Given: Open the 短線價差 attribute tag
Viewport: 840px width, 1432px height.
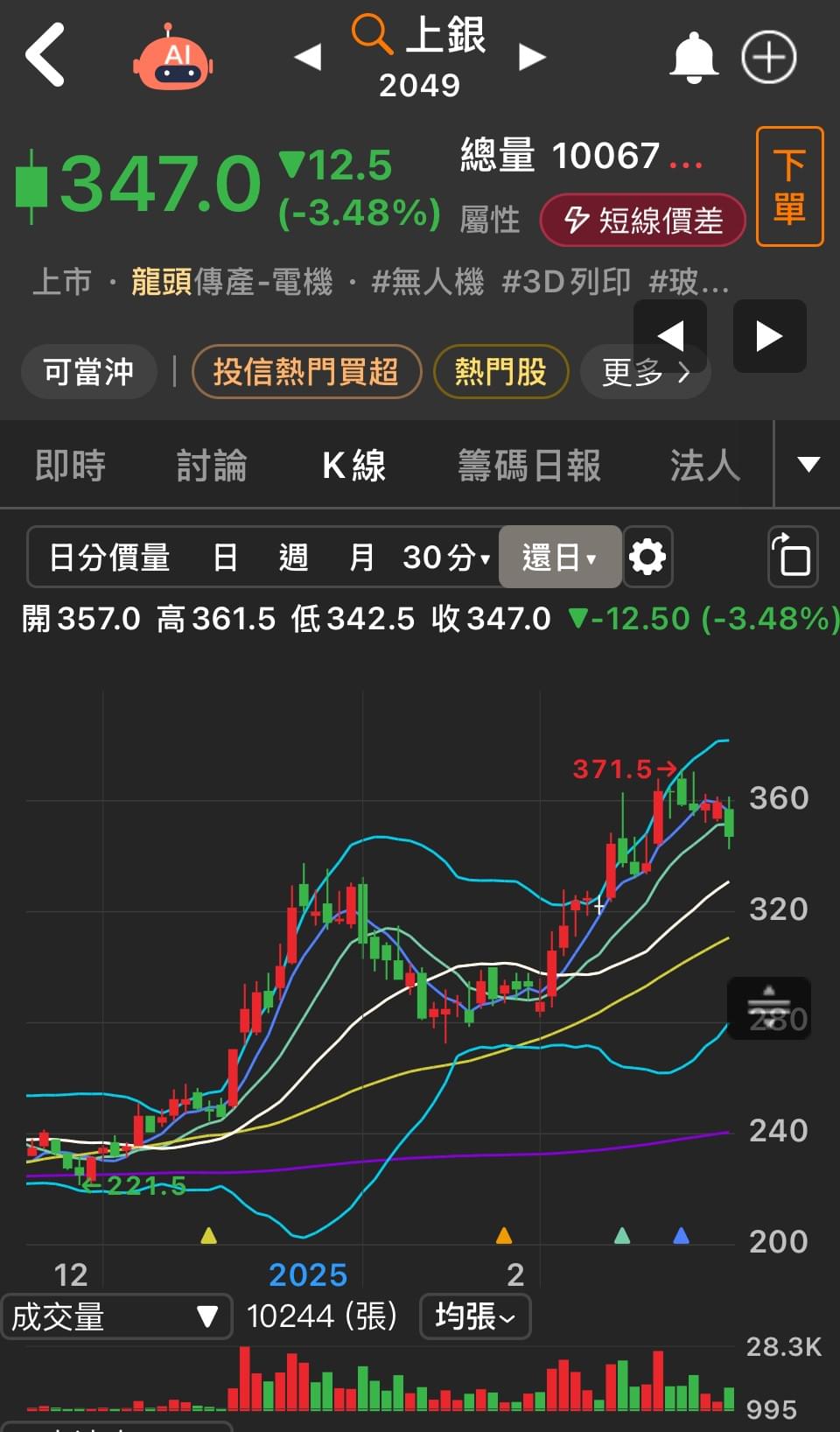Looking at the screenshot, I should 643,220.
